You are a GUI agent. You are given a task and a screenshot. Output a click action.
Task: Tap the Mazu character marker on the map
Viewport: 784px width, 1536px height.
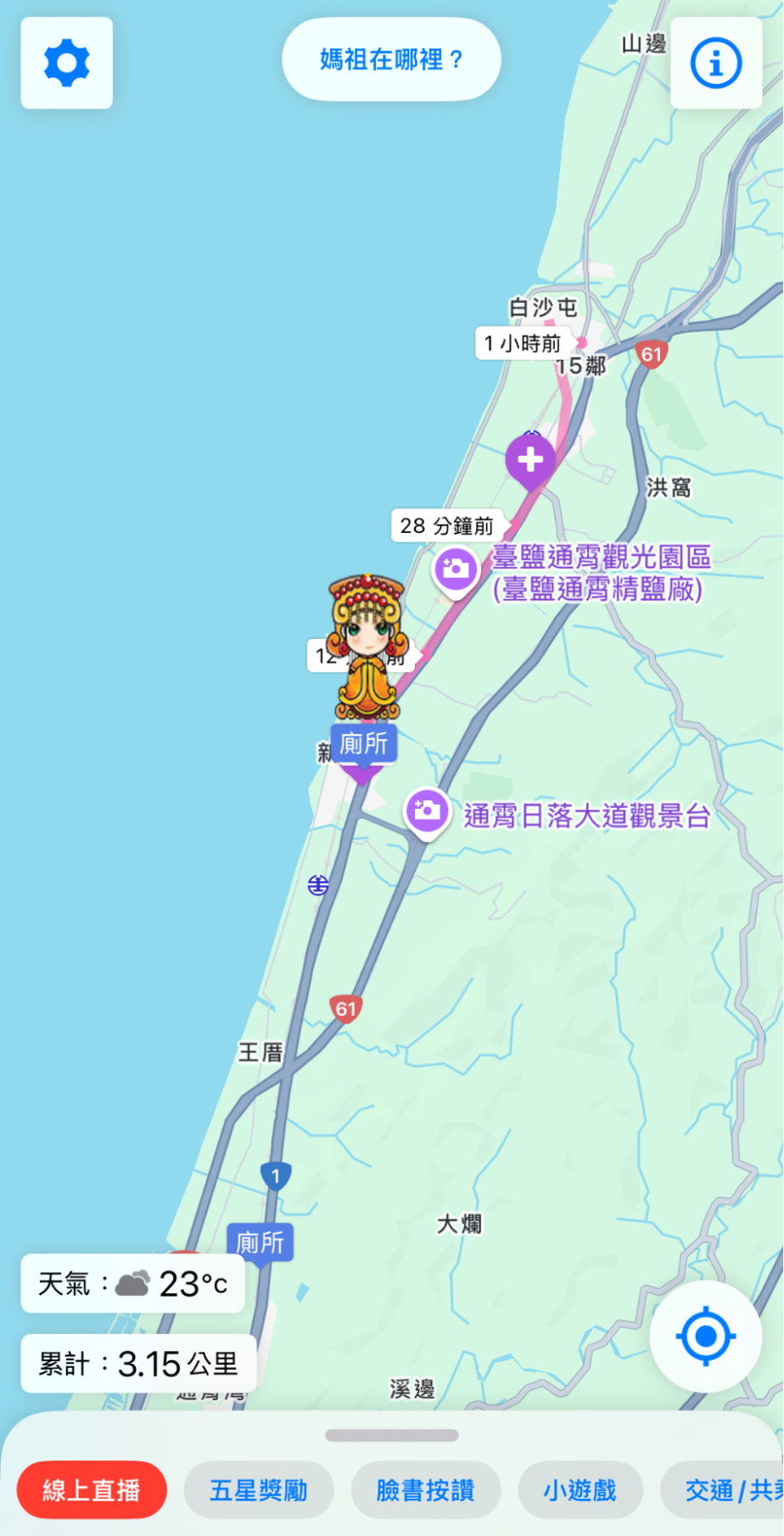coord(367,647)
